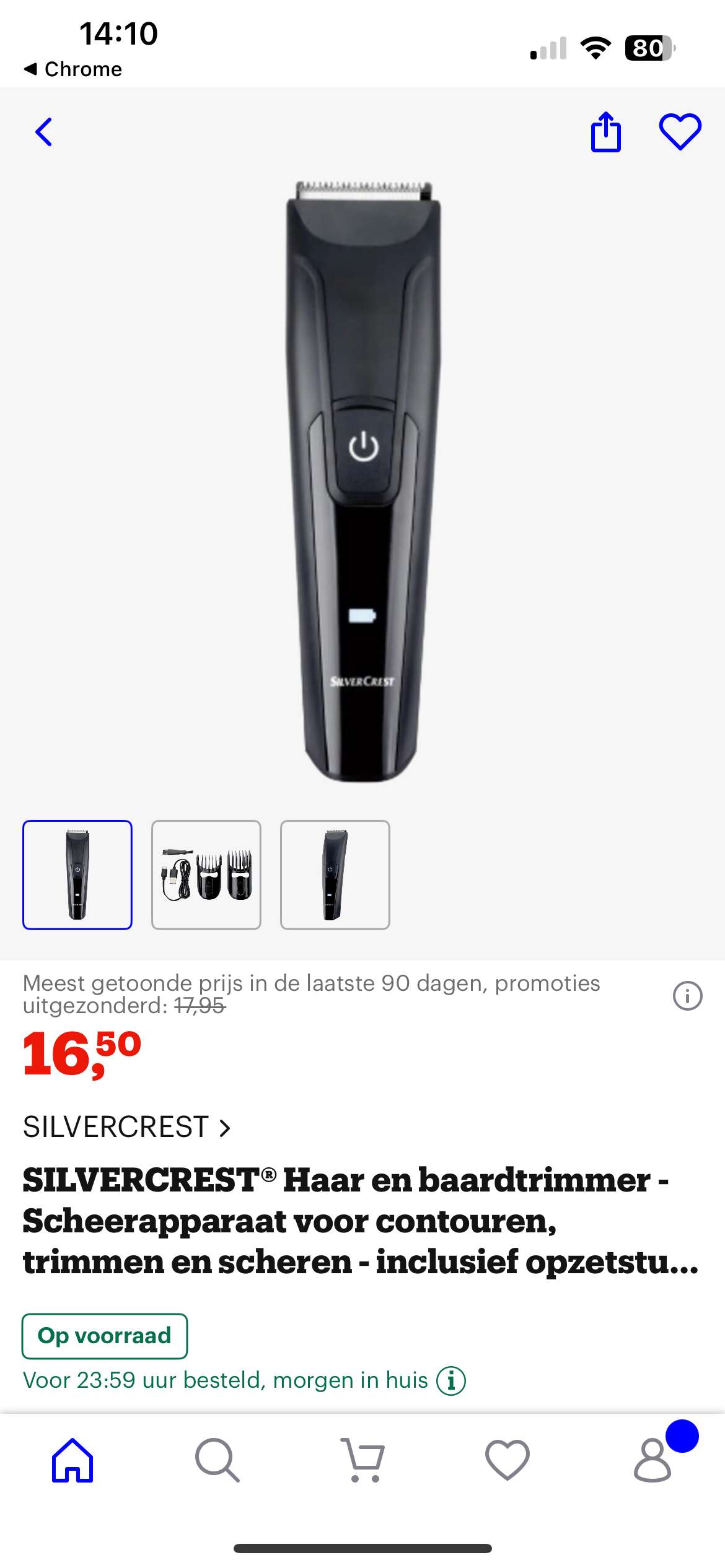This screenshot has width=725, height=1568.
Task: Show delivery info next to morgen in huis
Action: pos(451,1380)
